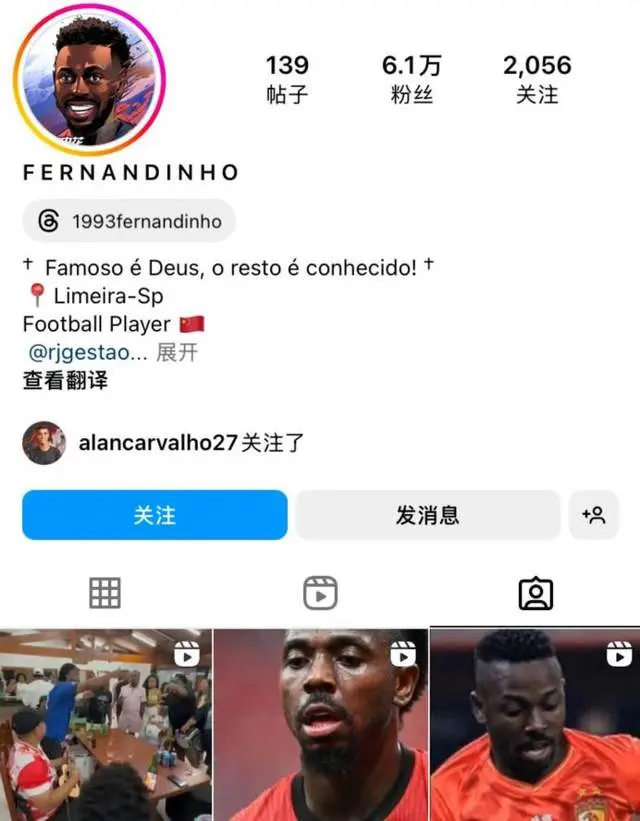Screen dimensions: 640x821
Task: Open the restaurant gathering reel
Action: pos(105,725)
